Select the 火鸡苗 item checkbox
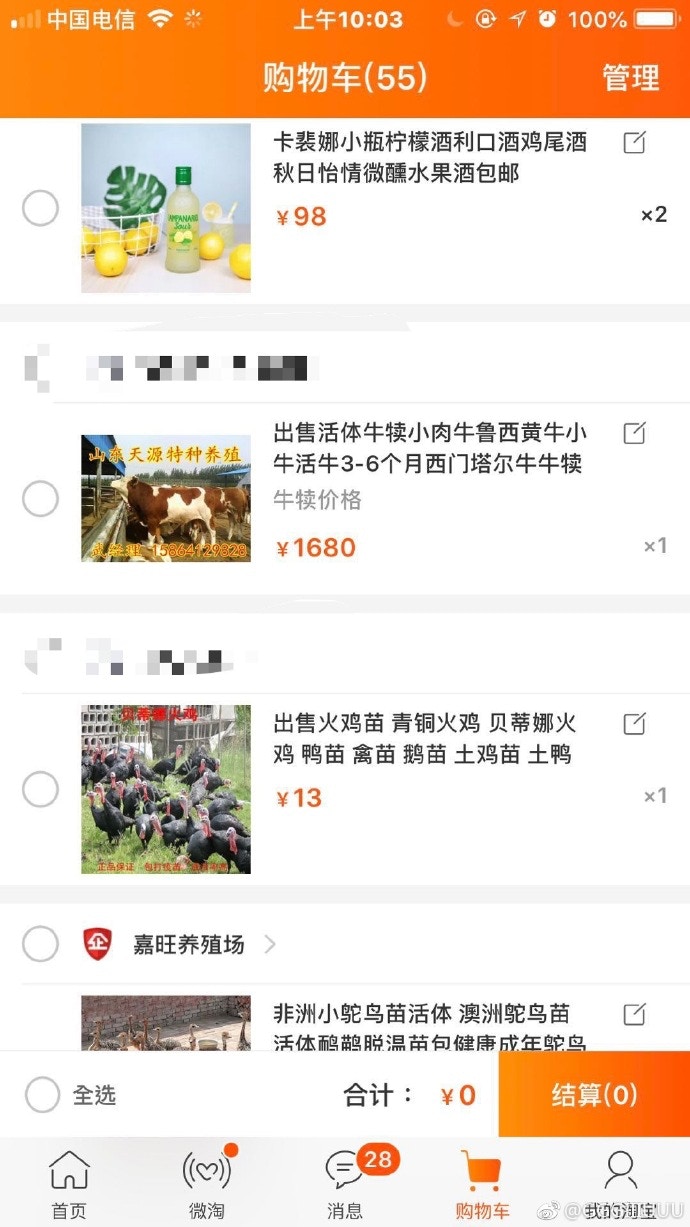The height and width of the screenshot is (1227, 690). tap(40, 789)
